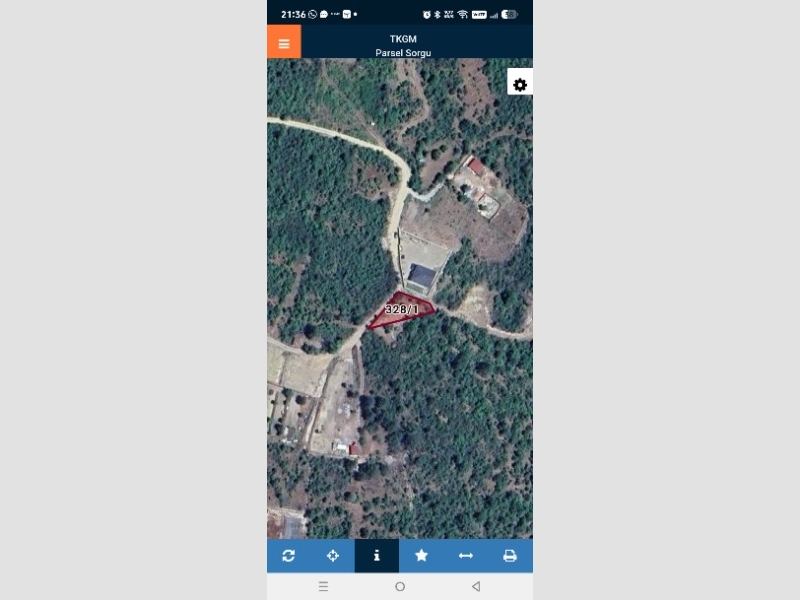This screenshot has height=600, width=800.
Task: Select the measure distance tool
Action: click(465, 556)
